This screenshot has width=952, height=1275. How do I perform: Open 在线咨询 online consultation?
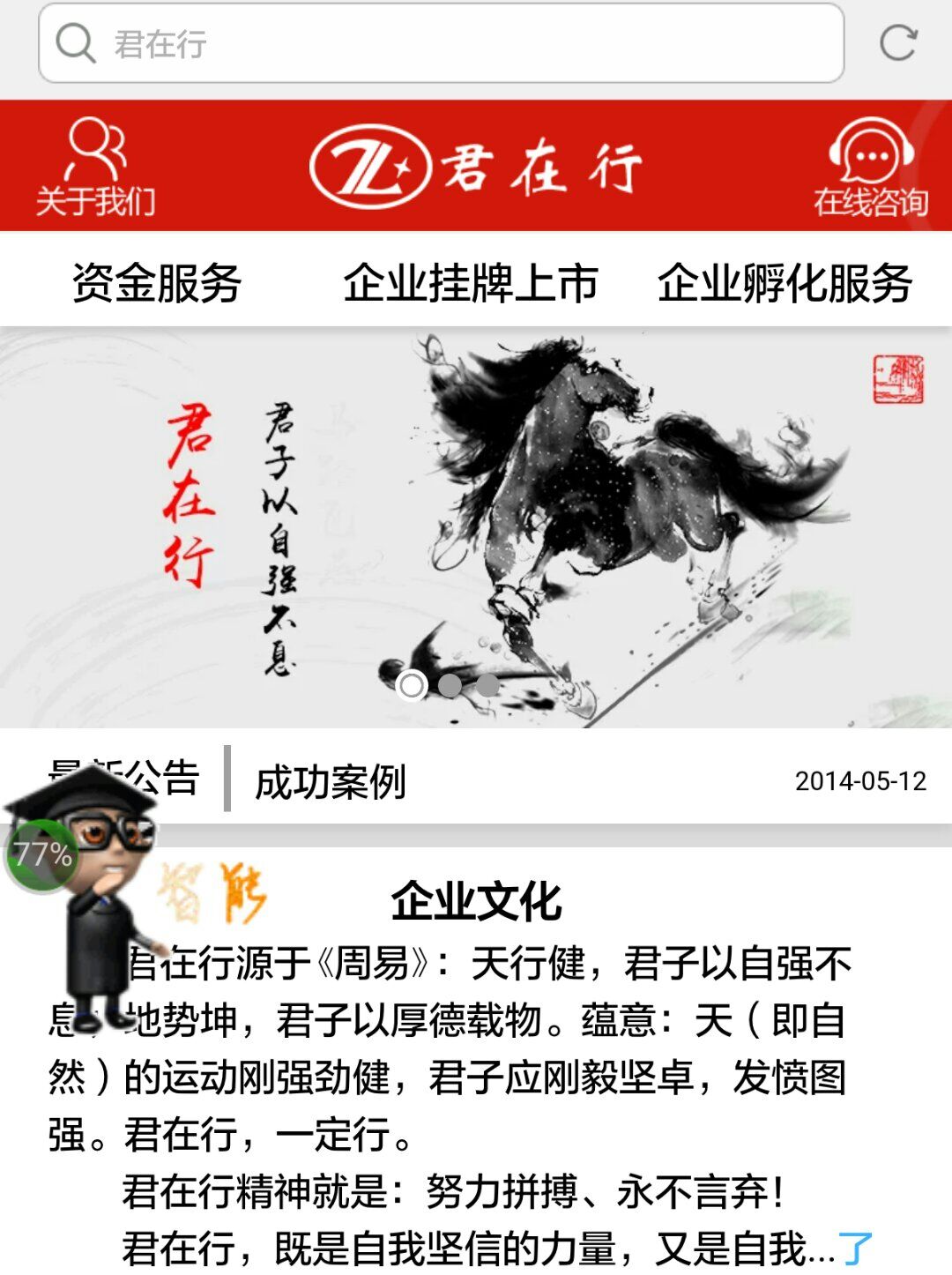[x=870, y=168]
